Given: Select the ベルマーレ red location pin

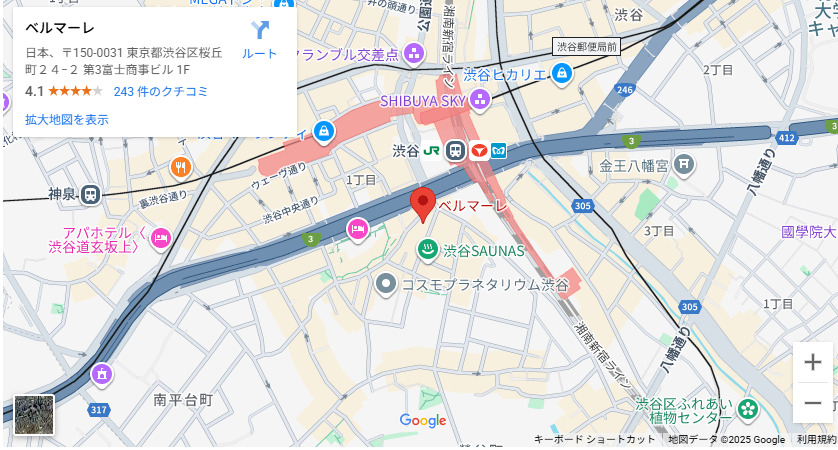Looking at the screenshot, I should point(423,202).
